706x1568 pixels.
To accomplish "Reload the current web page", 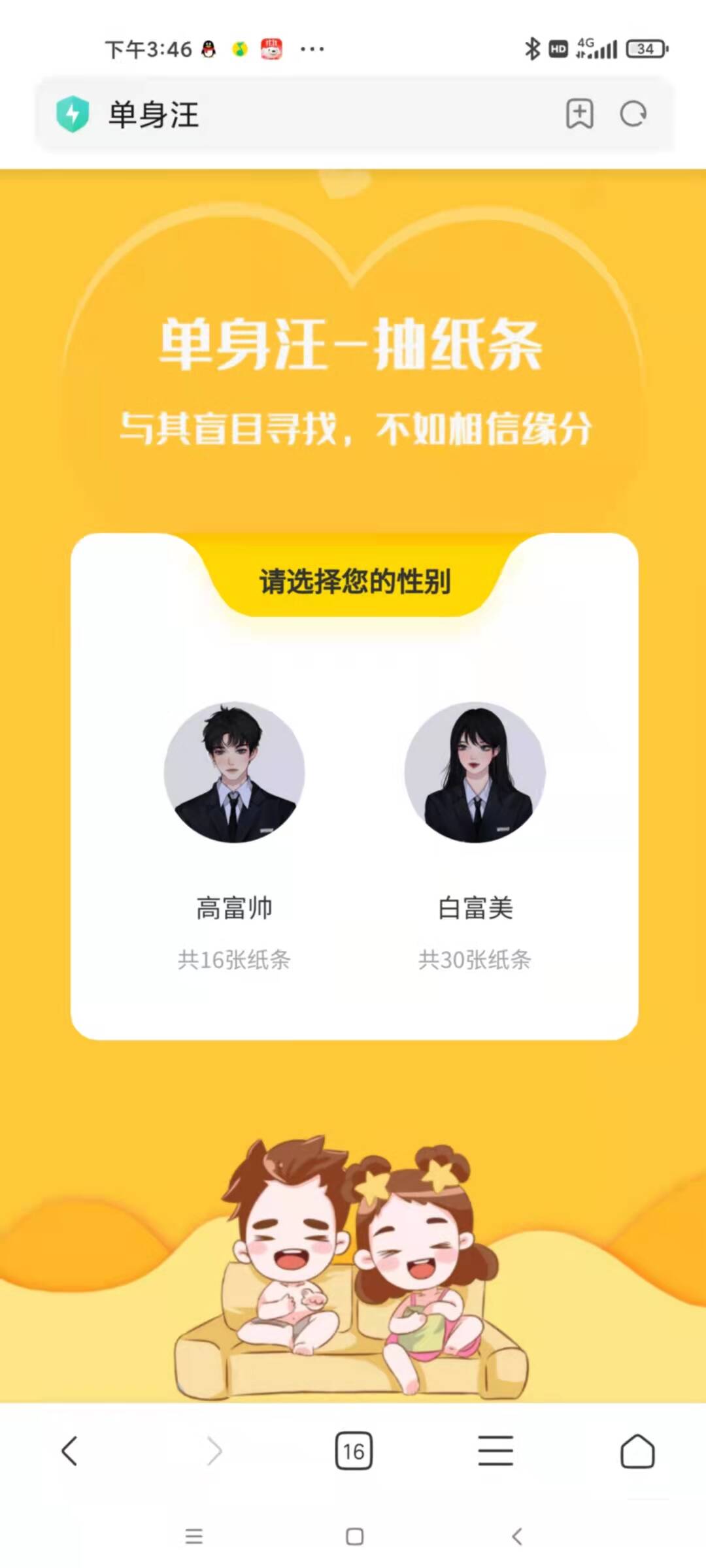I will pos(633,114).
